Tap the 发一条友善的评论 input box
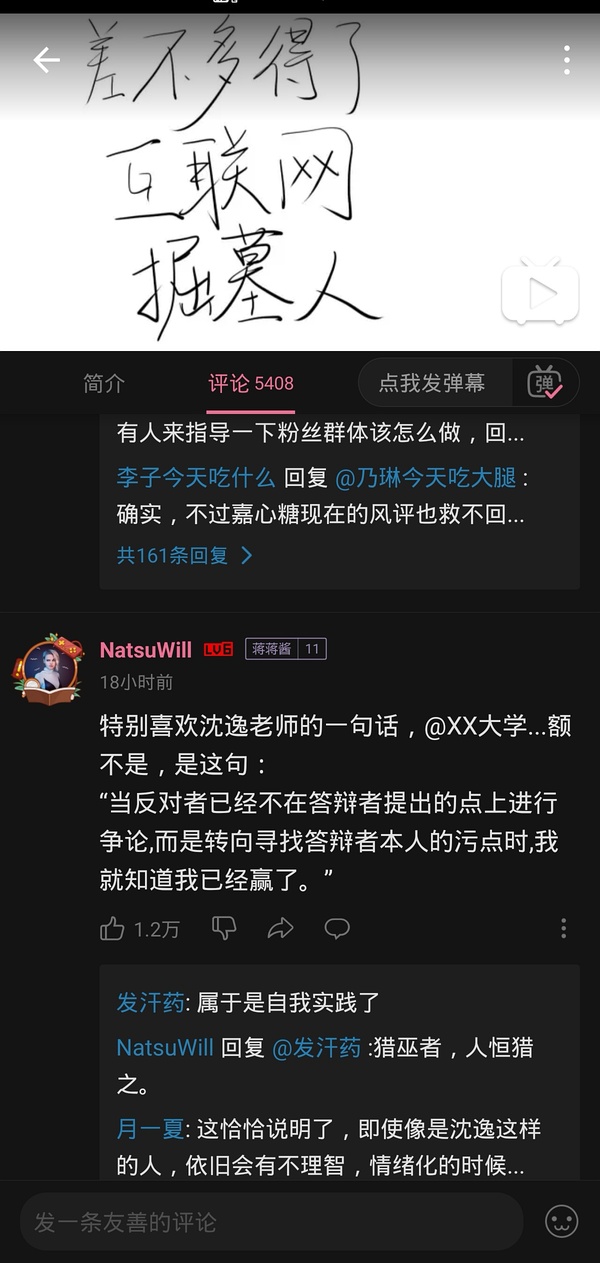This screenshot has width=600, height=1263. click(x=270, y=1222)
